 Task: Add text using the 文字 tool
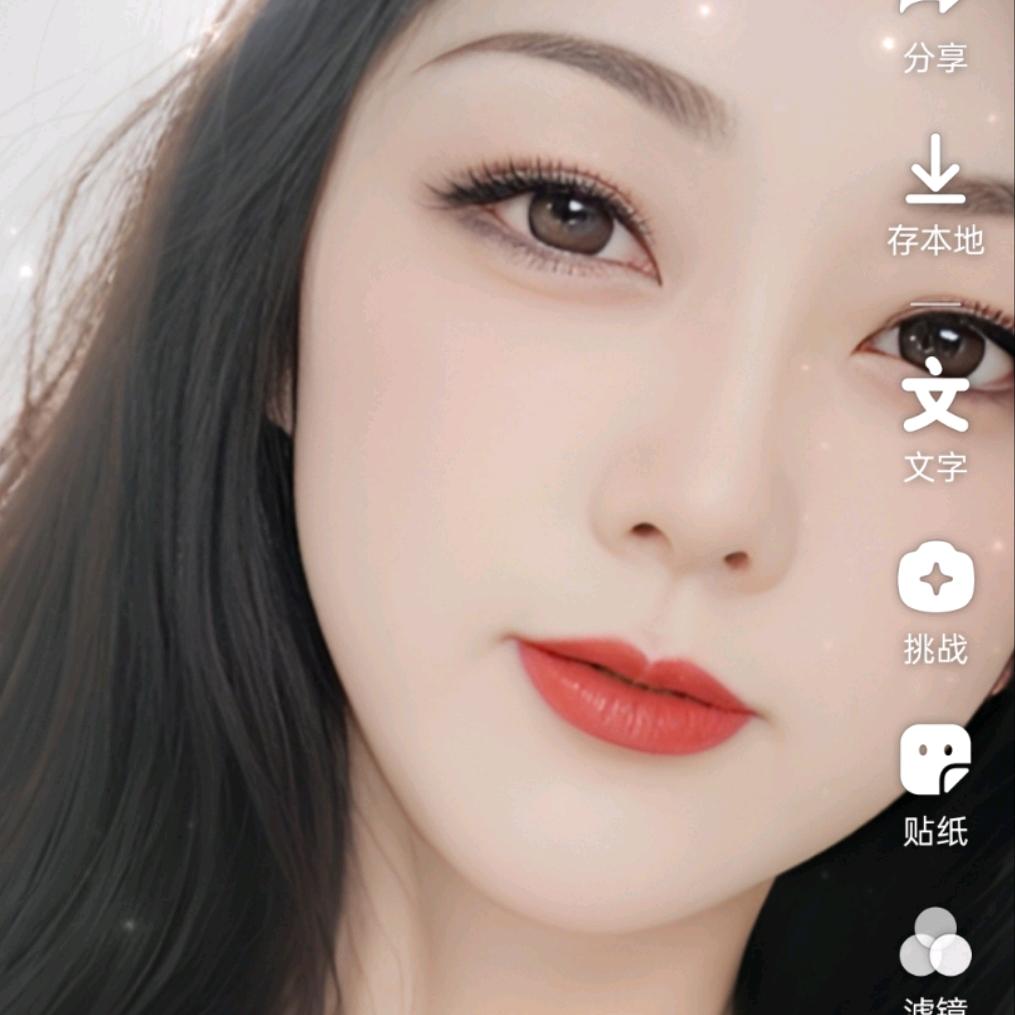[935, 415]
